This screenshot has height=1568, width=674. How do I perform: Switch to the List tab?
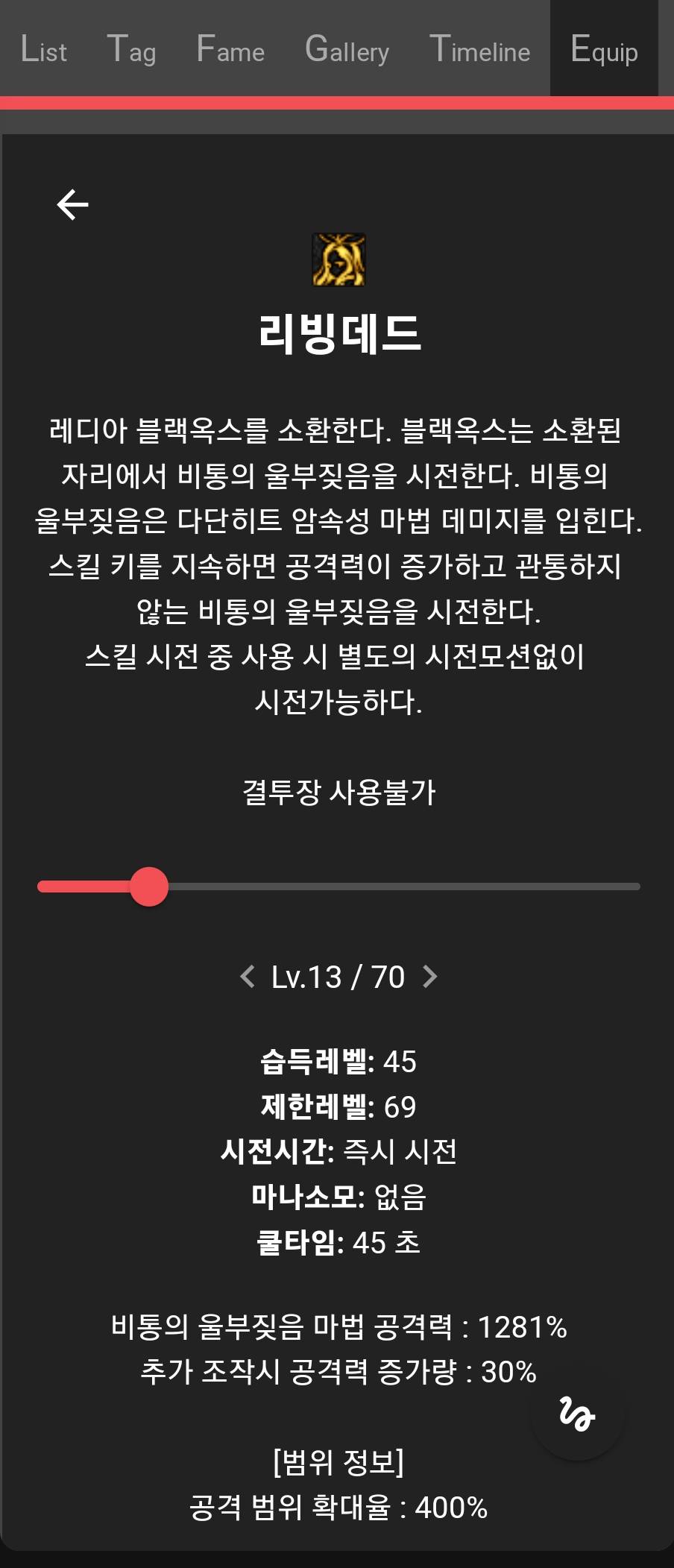(44, 50)
